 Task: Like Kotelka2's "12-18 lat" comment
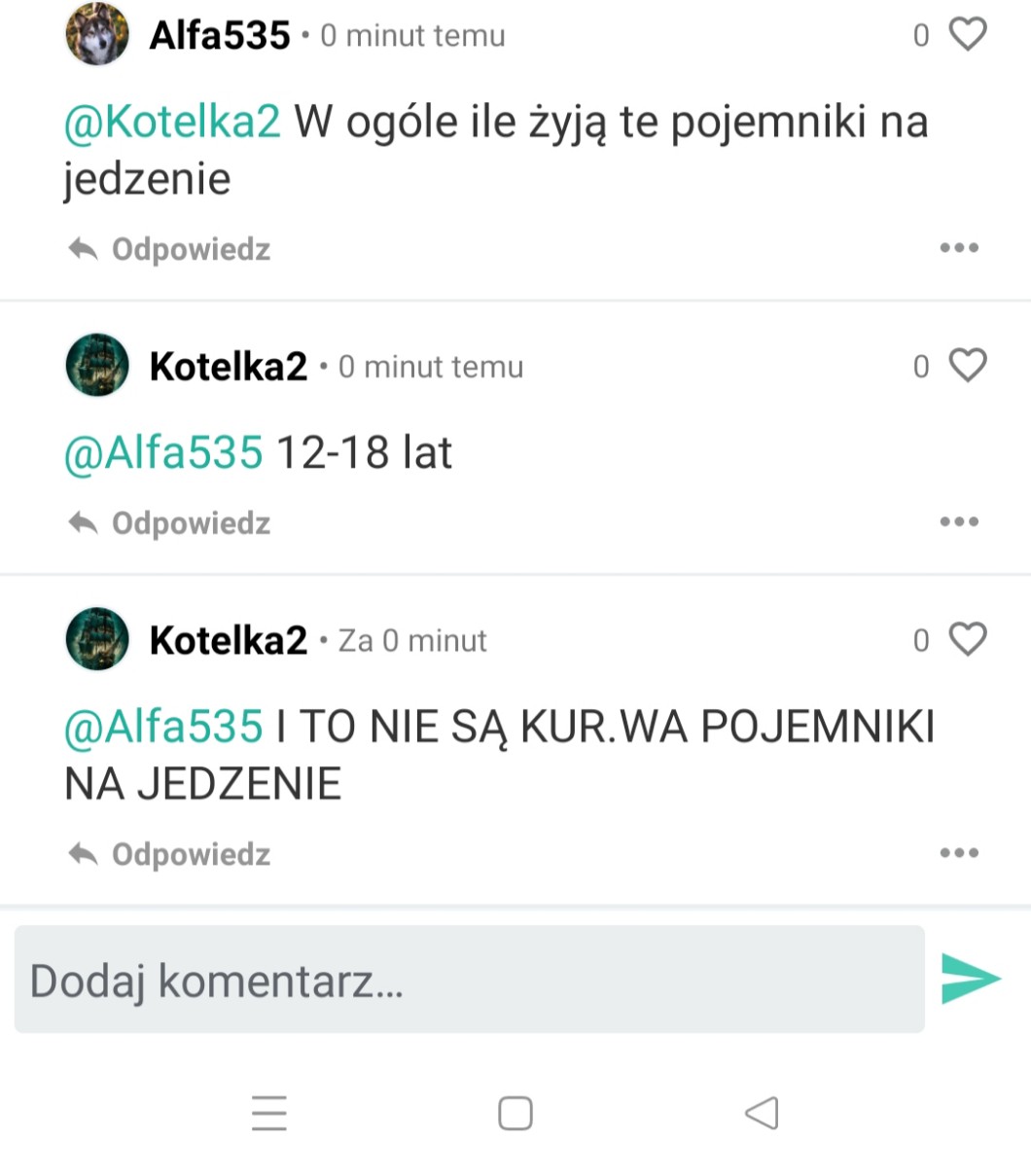tap(968, 366)
